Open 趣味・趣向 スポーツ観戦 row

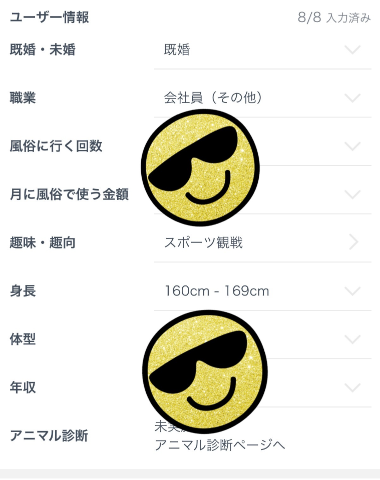tap(262, 243)
